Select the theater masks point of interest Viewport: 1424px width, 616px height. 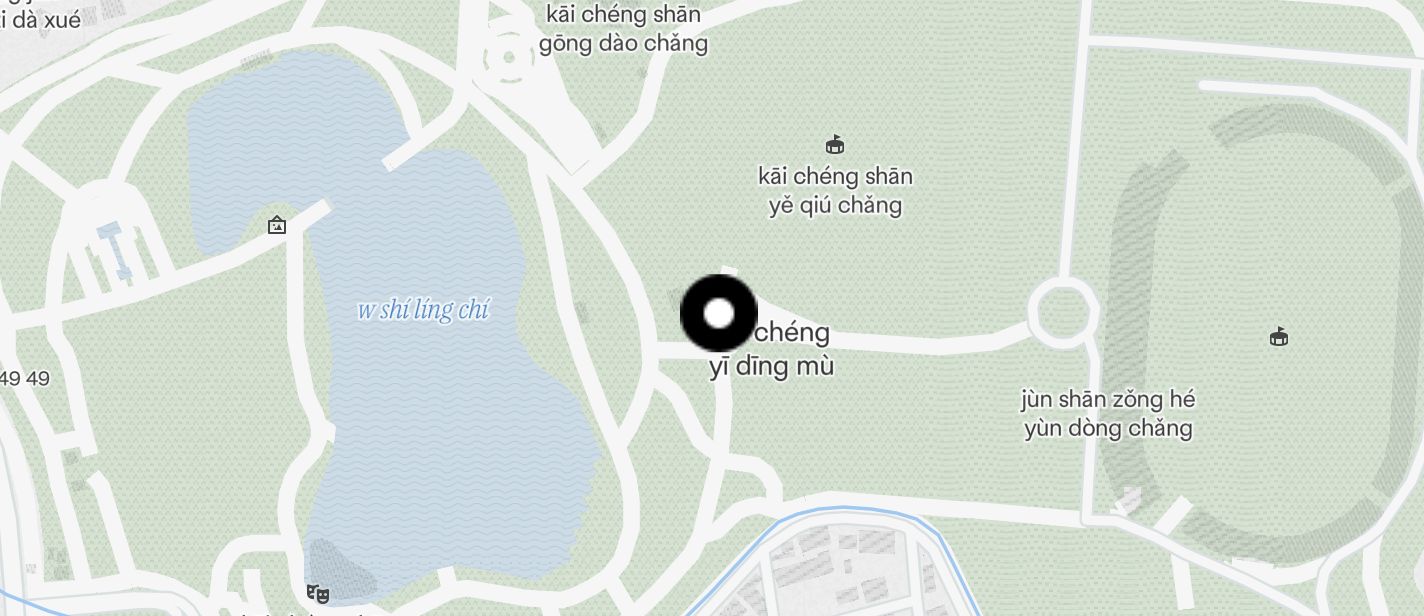pyautogui.click(x=319, y=592)
